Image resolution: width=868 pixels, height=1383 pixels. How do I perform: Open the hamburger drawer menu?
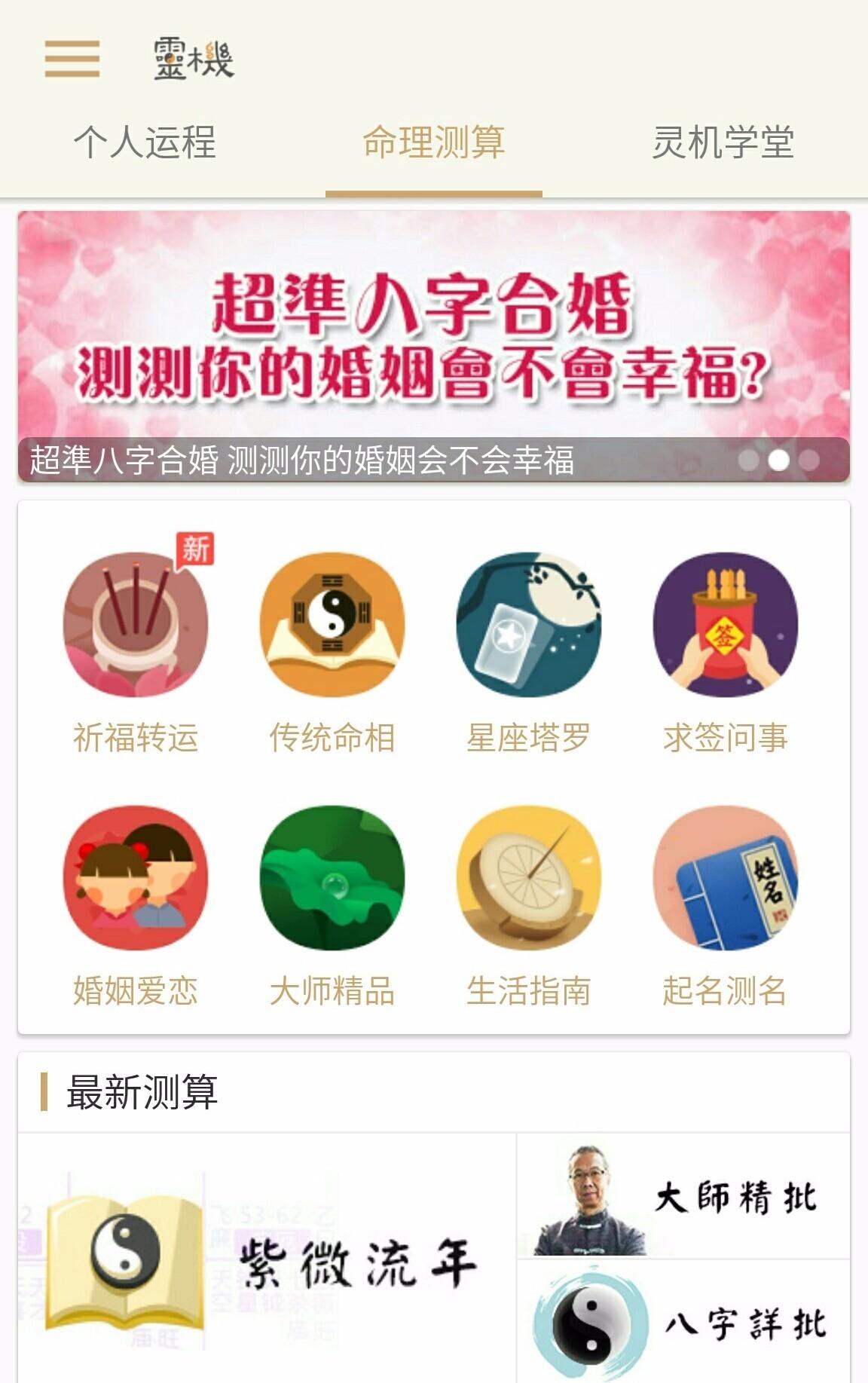point(72,59)
